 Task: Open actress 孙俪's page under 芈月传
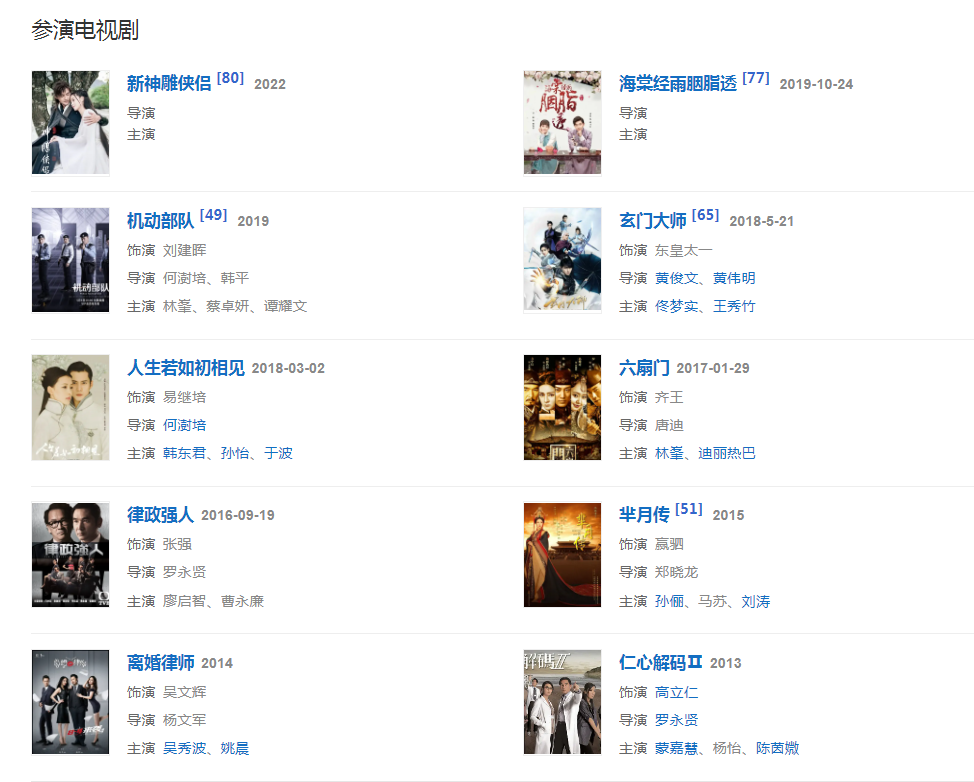[669, 601]
